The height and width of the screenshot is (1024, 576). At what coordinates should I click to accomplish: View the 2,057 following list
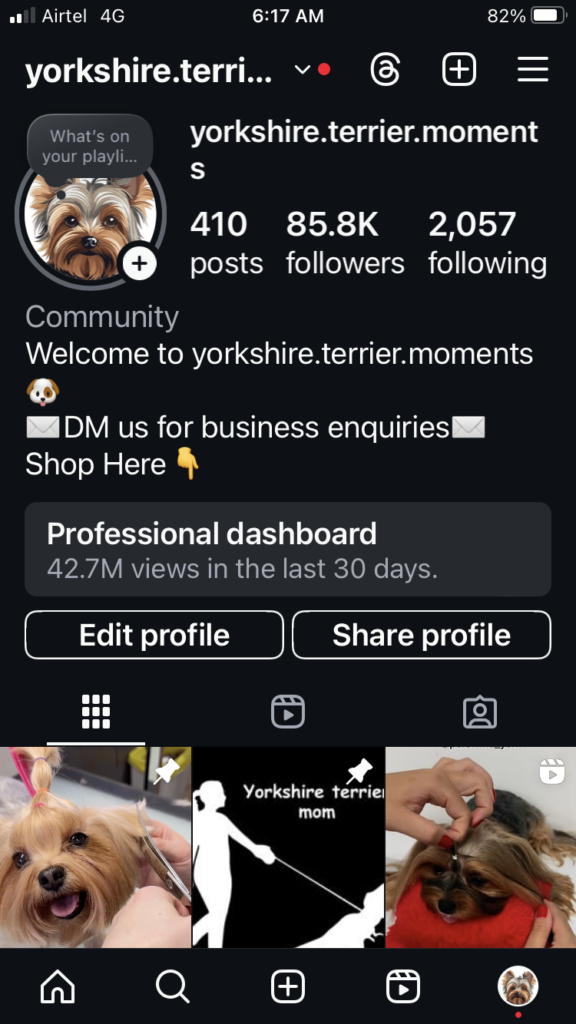487,243
